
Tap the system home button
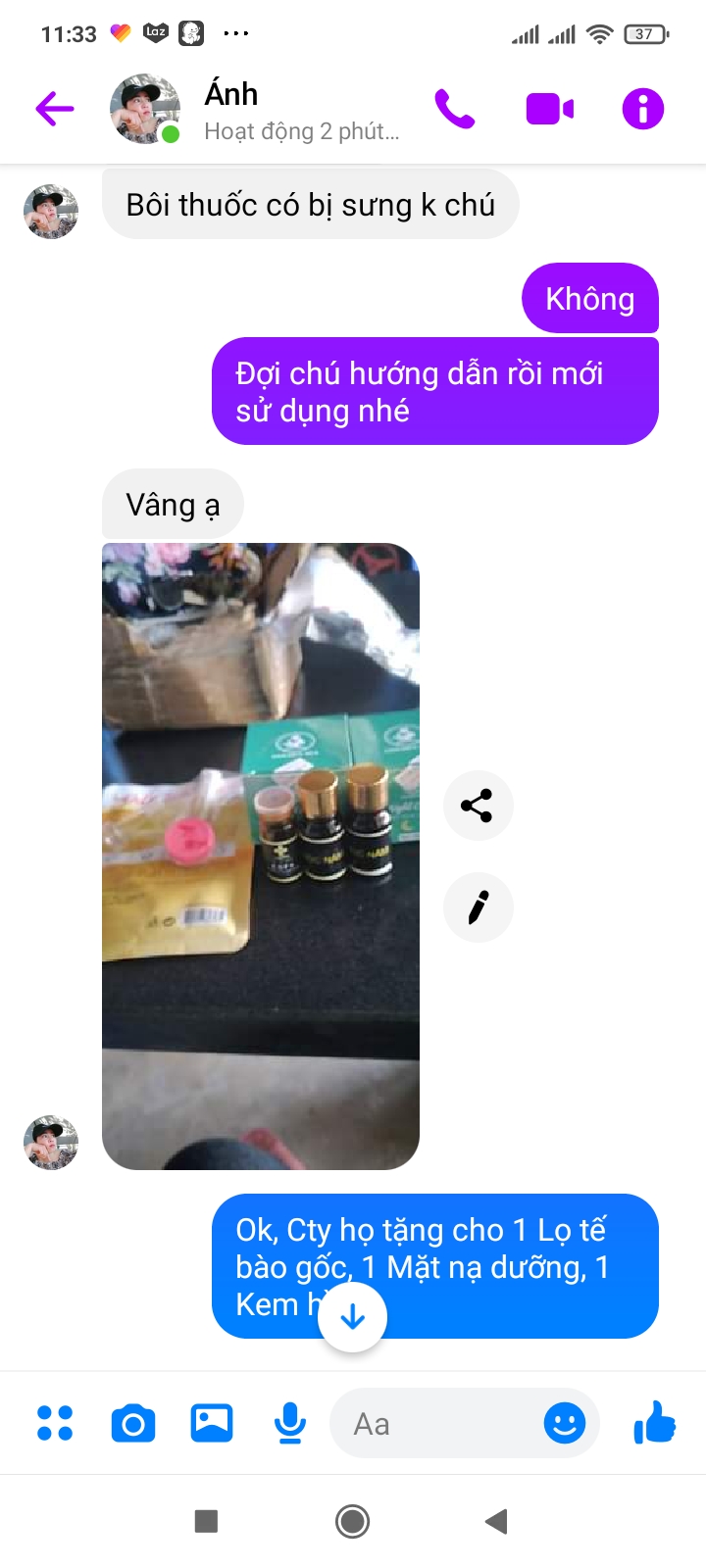click(x=352, y=1521)
